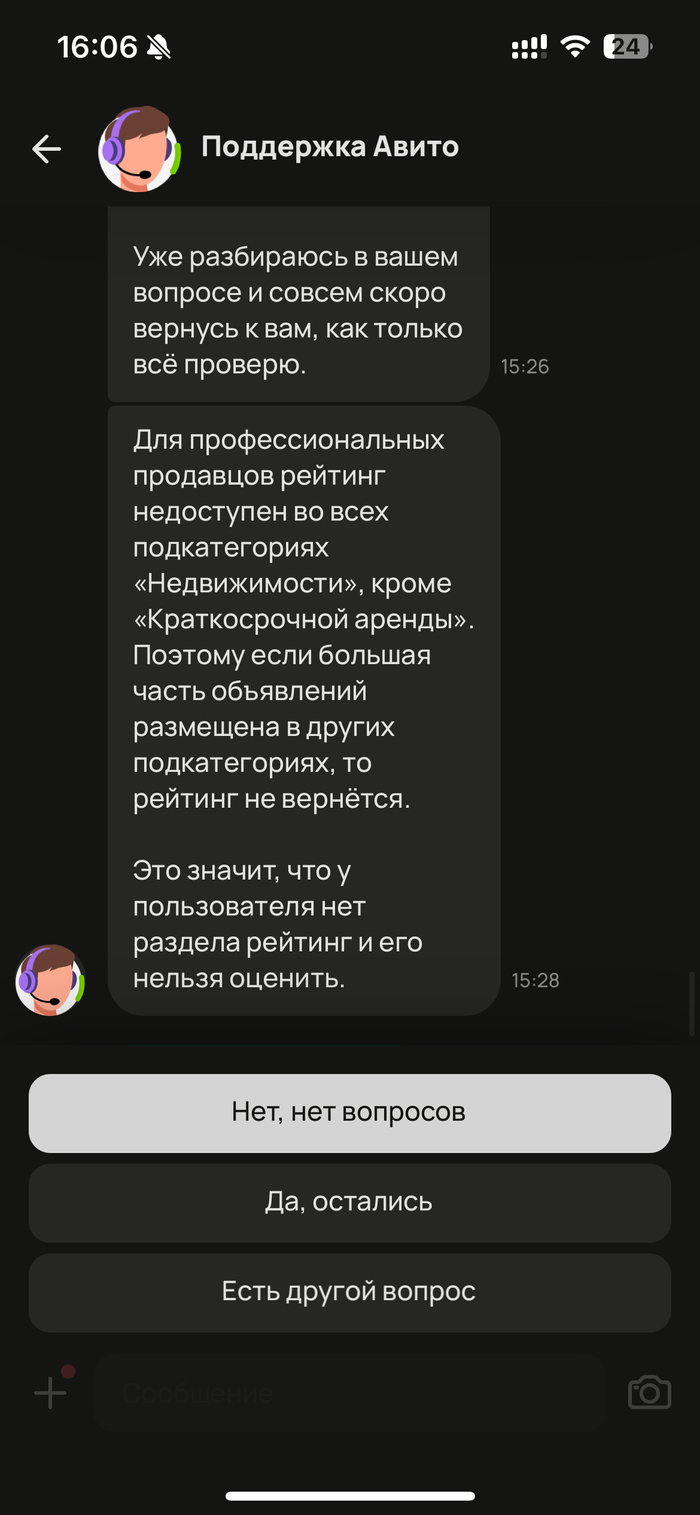Choose the reply 'Нет, нет вопросов'
The width and height of the screenshot is (700, 1515).
point(349,1112)
